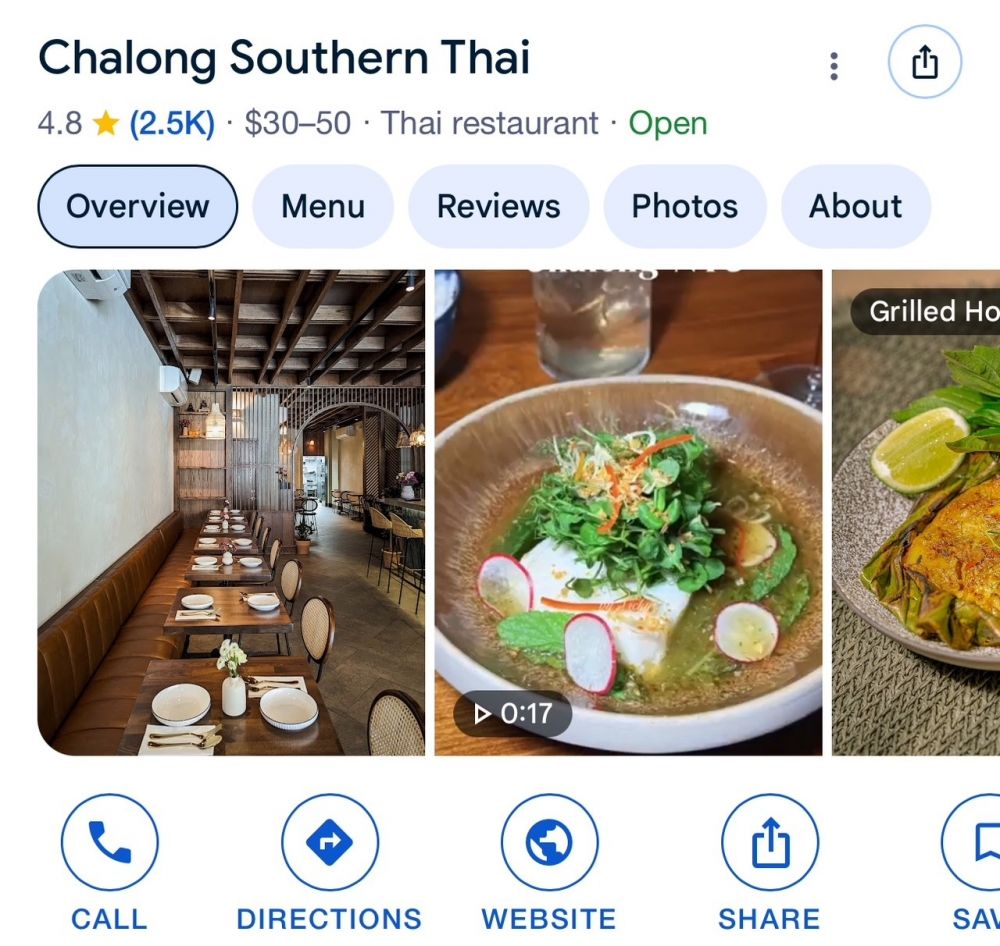1000x946 pixels.
Task: Visit the restaurant's website
Action: [x=549, y=843]
